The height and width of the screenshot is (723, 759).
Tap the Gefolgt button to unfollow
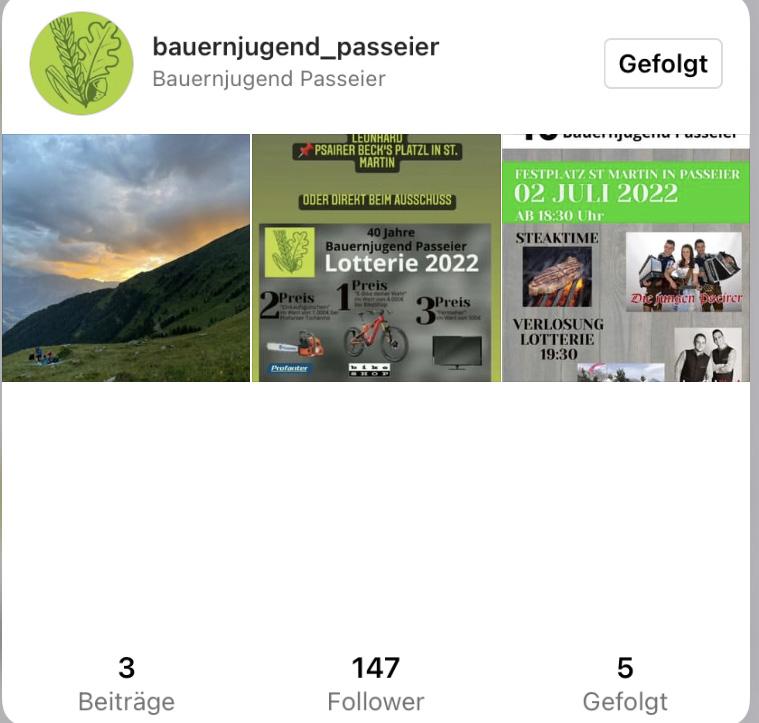(663, 64)
